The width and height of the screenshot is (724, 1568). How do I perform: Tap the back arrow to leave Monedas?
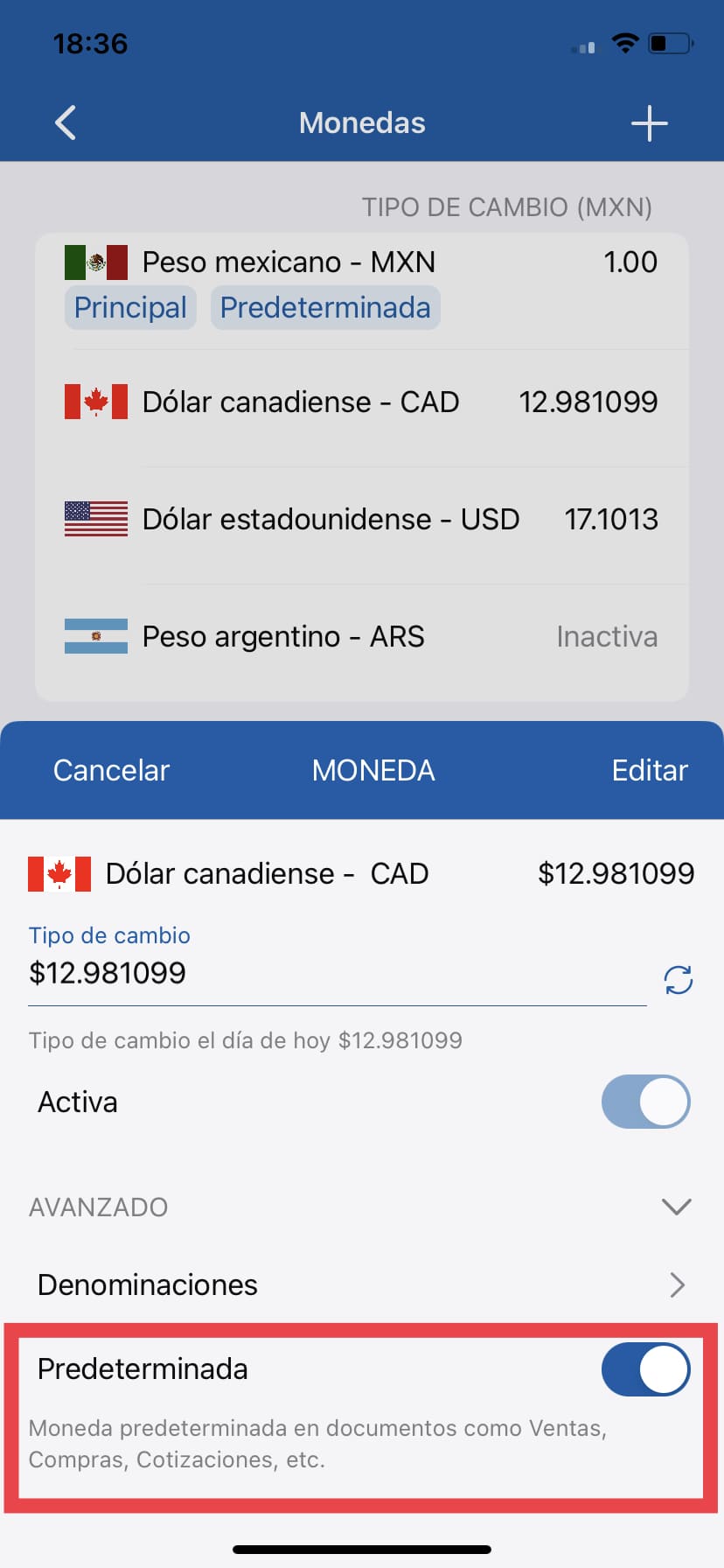point(64,122)
